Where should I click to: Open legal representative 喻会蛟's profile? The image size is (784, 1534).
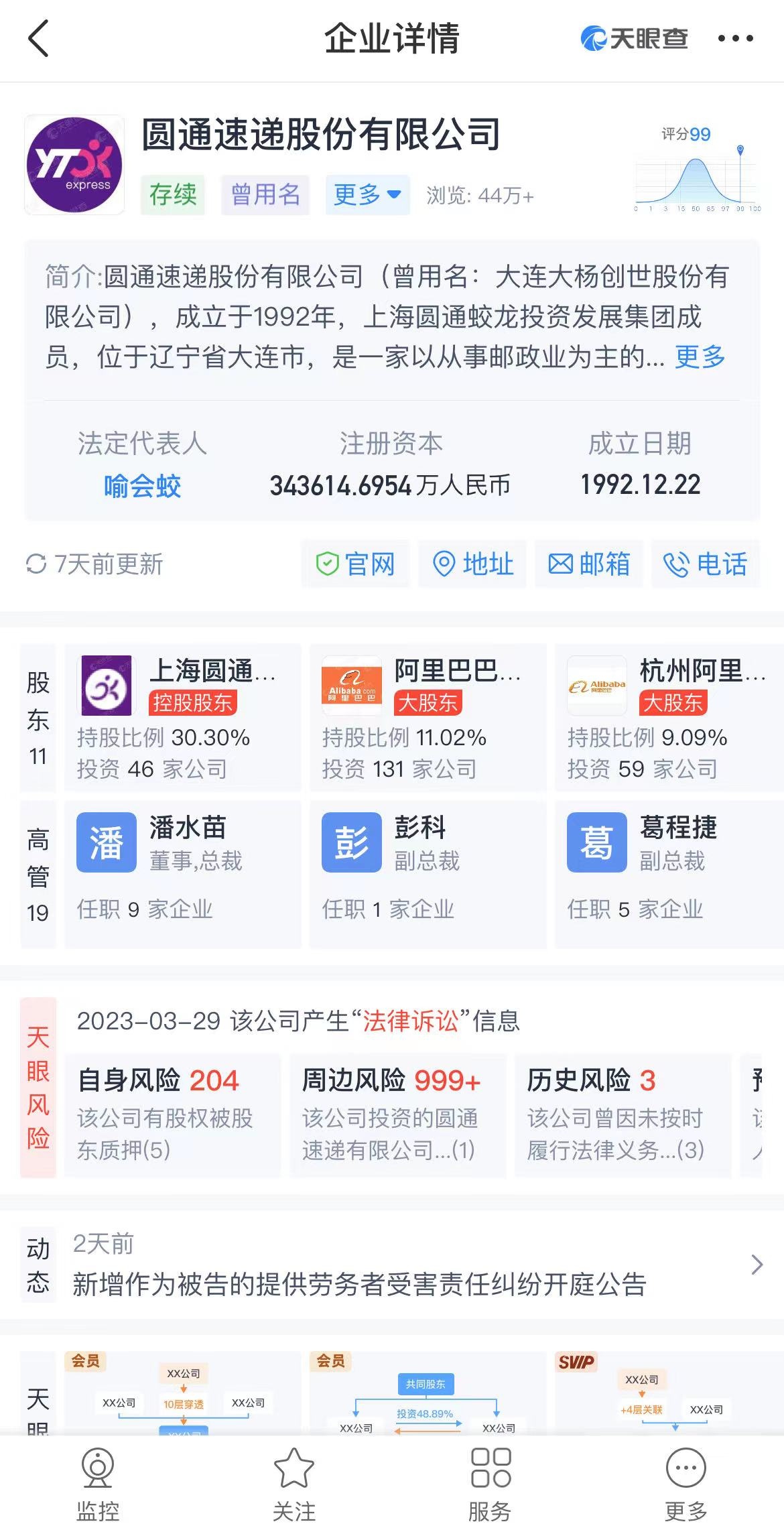142,486
